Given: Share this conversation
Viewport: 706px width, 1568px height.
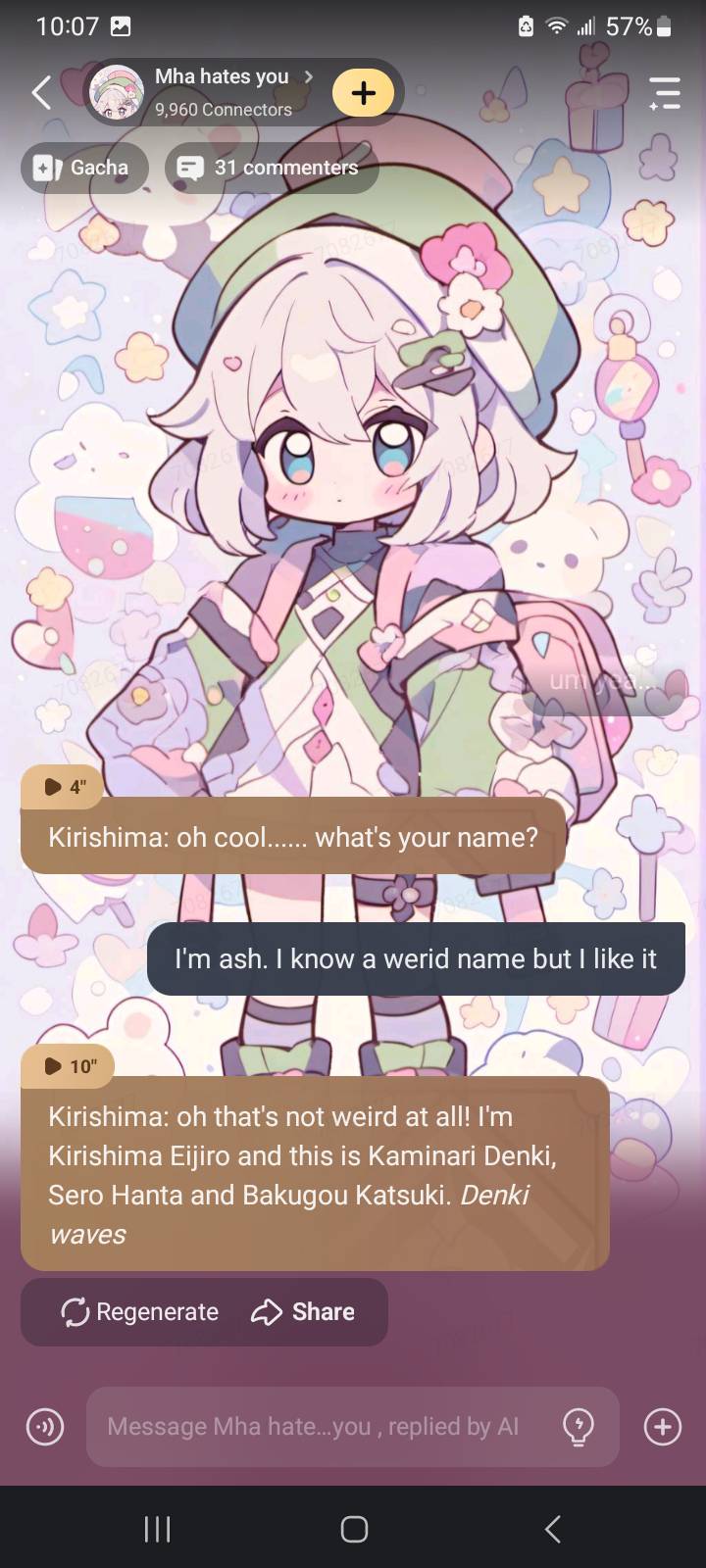Looking at the screenshot, I should click(304, 1312).
